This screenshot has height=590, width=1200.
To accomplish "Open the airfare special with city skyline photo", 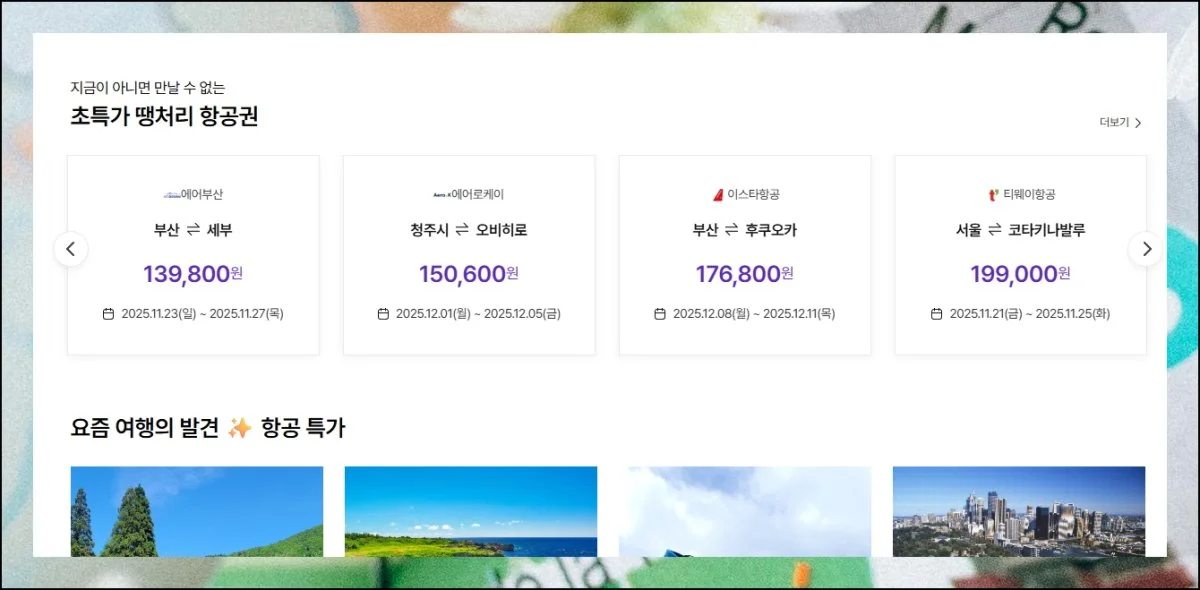I will click(x=1019, y=511).
